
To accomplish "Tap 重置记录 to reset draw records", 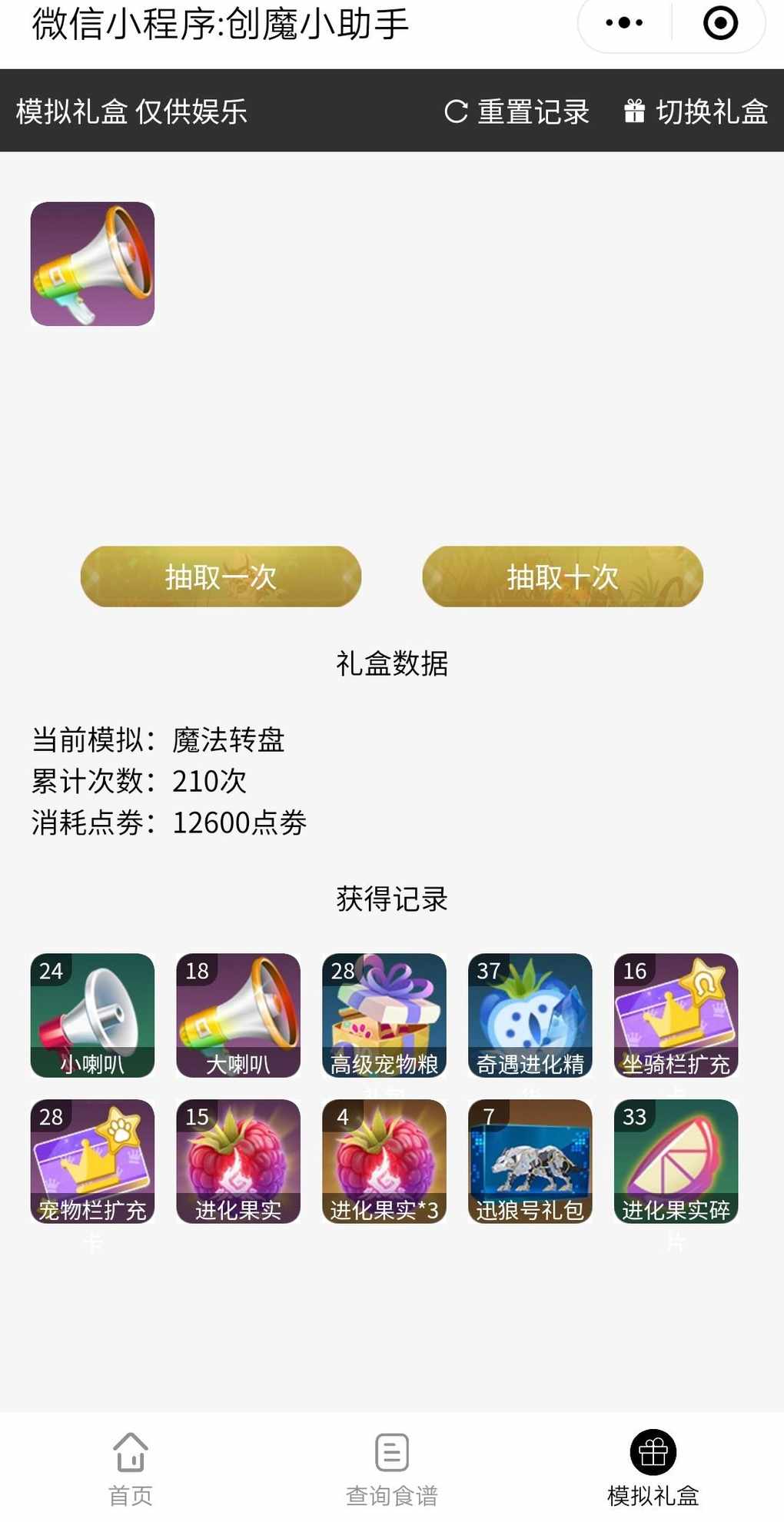I will click(x=517, y=111).
